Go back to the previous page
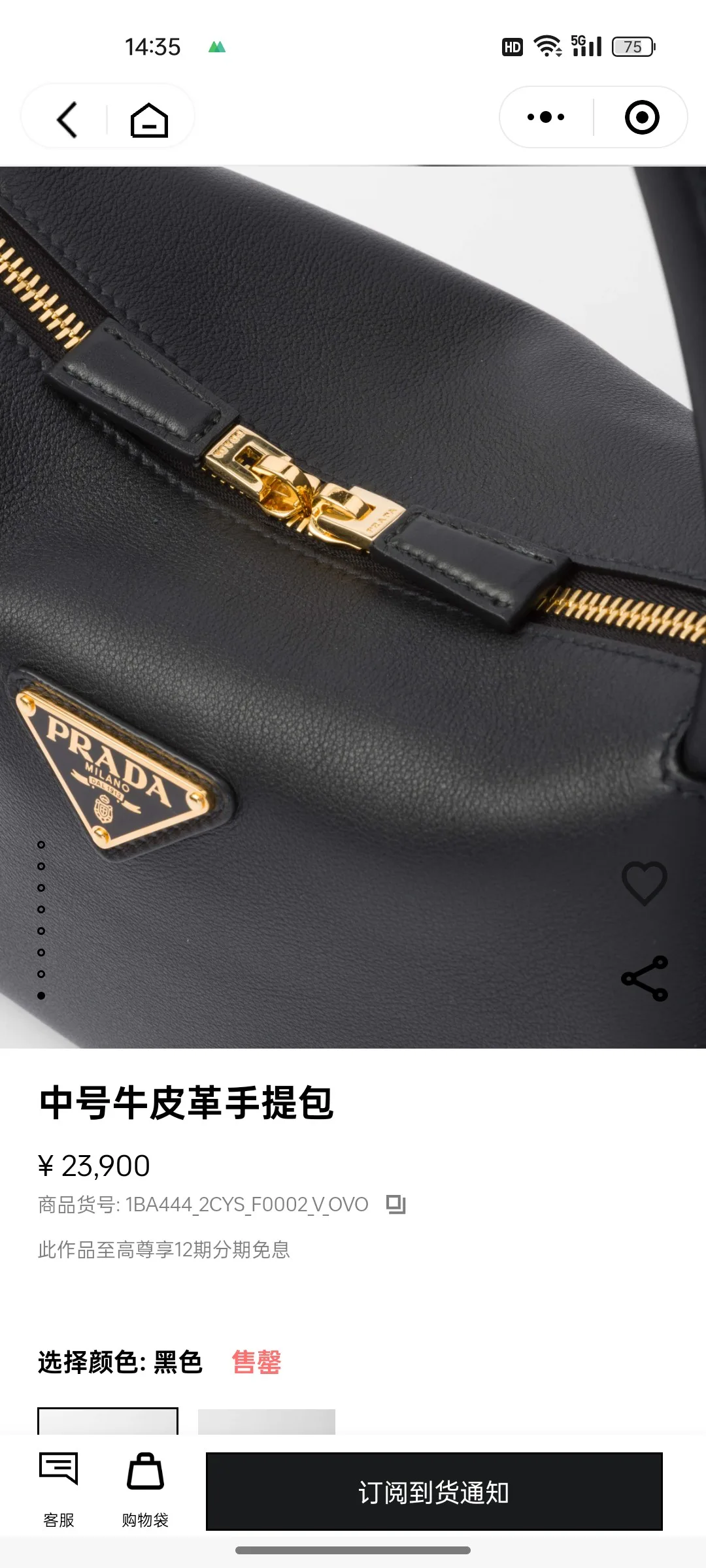The height and width of the screenshot is (1568, 706). [x=67, y=119]
